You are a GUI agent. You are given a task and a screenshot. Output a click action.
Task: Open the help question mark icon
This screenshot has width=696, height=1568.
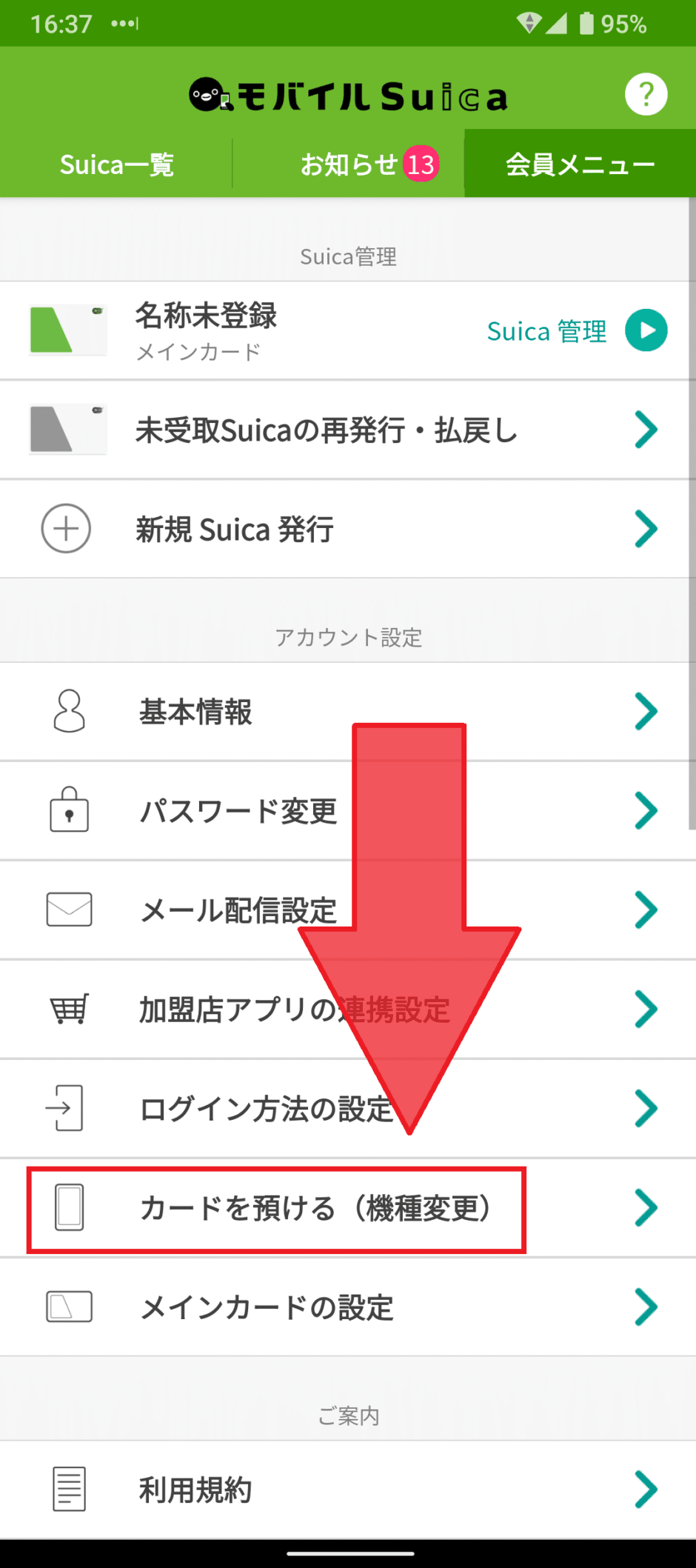pos(646,93)
